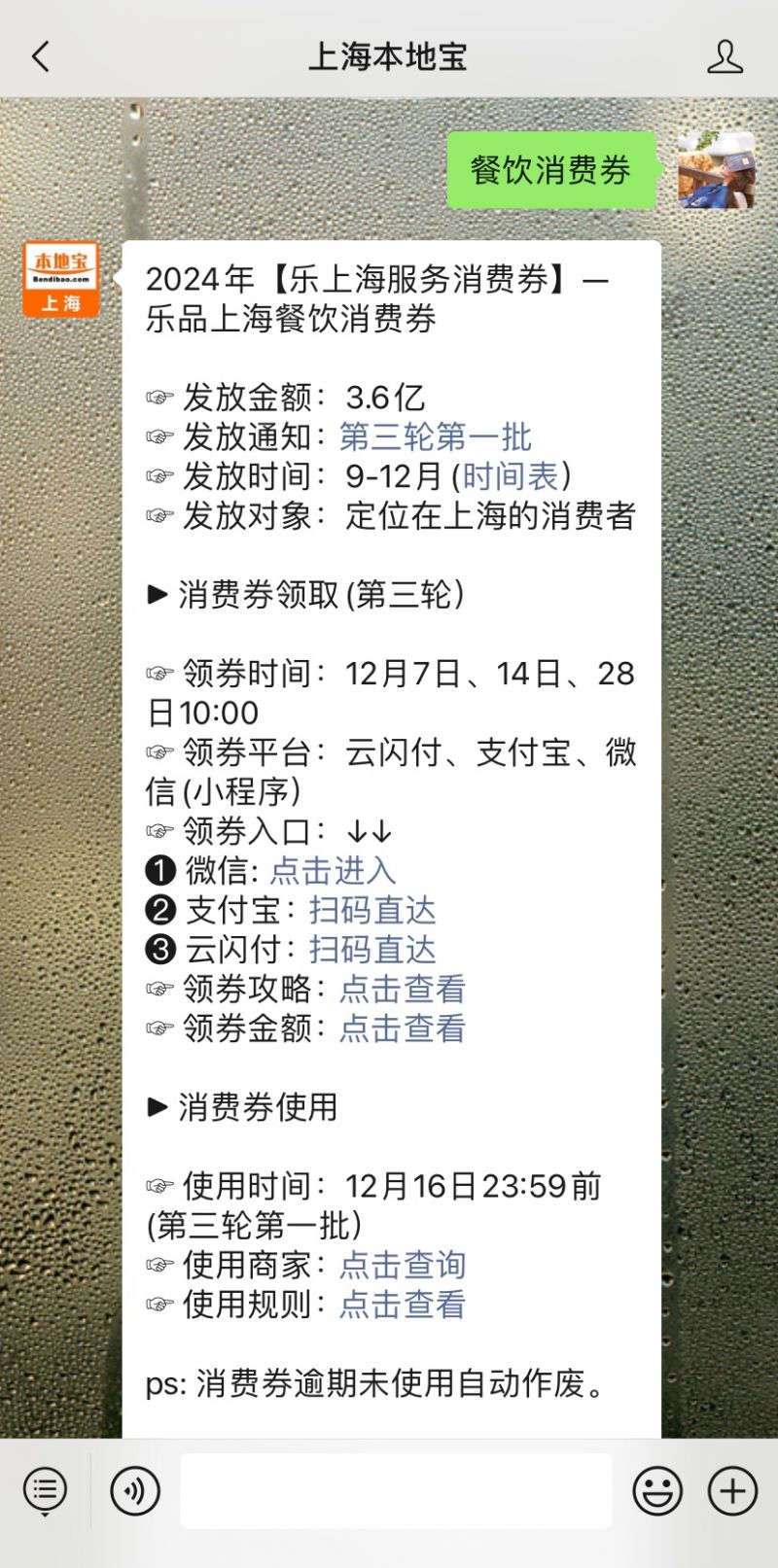Screen dimensions: 778x1568
Task: Open 扫码直达 link for 支付宝
Action: [372, 911]
